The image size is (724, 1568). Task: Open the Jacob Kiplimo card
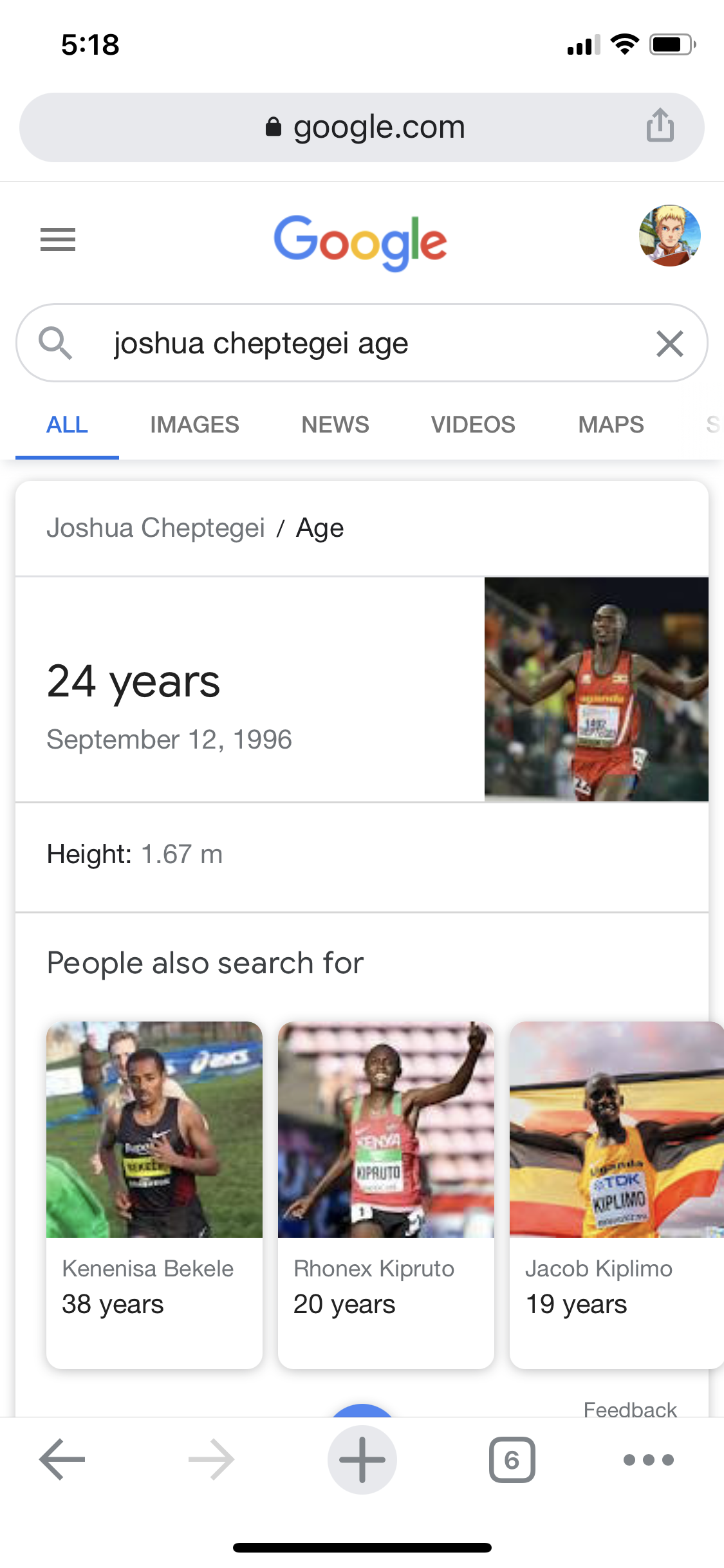616,1194
